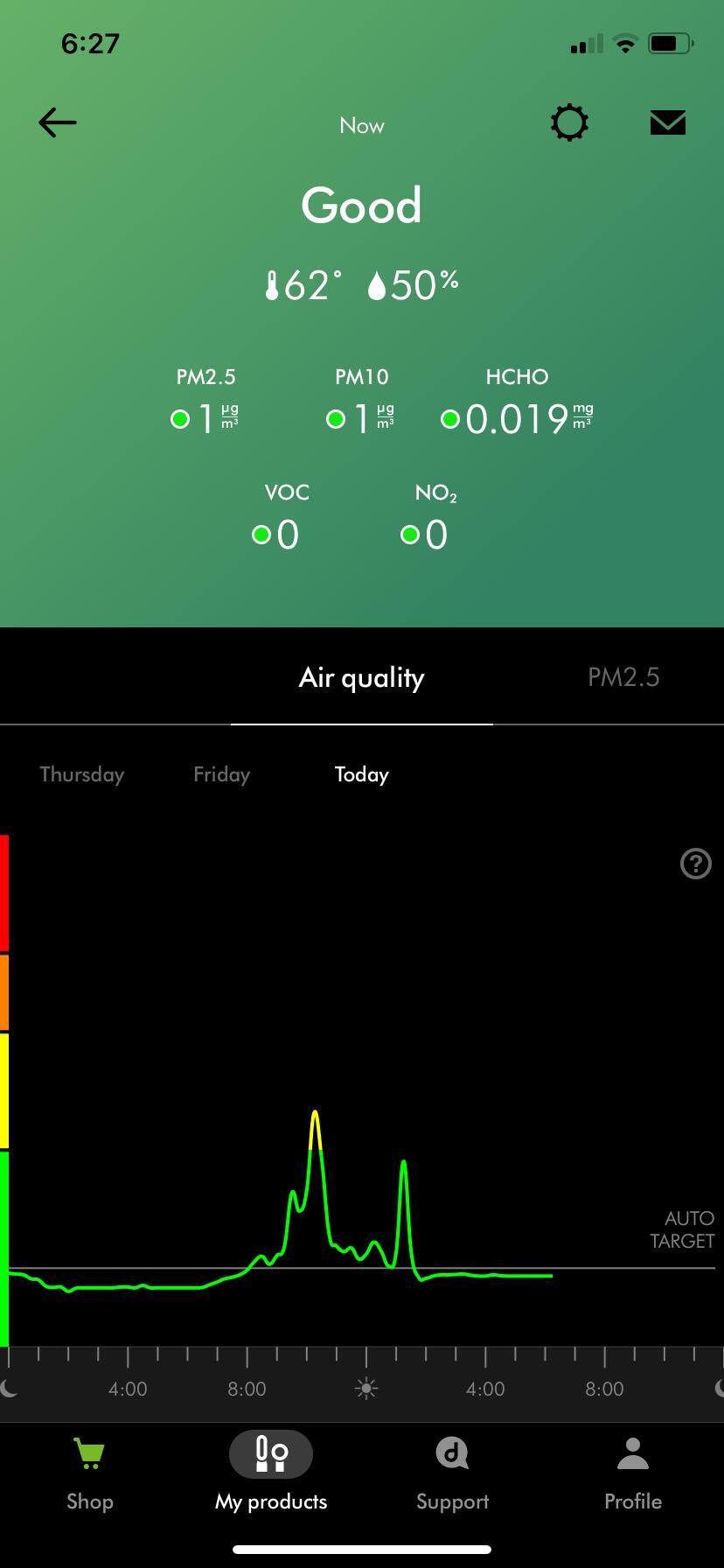This screenshot has height=1568, width=724.
Task: Show Thursday's air quality data
Action: point(82,774)
